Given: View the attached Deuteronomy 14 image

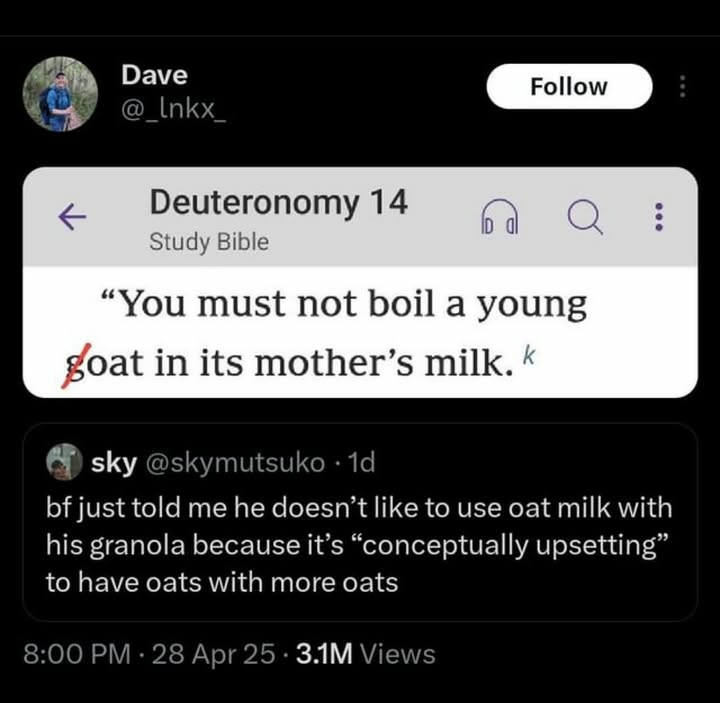Looking at the screenshot, I should [360, 283].
